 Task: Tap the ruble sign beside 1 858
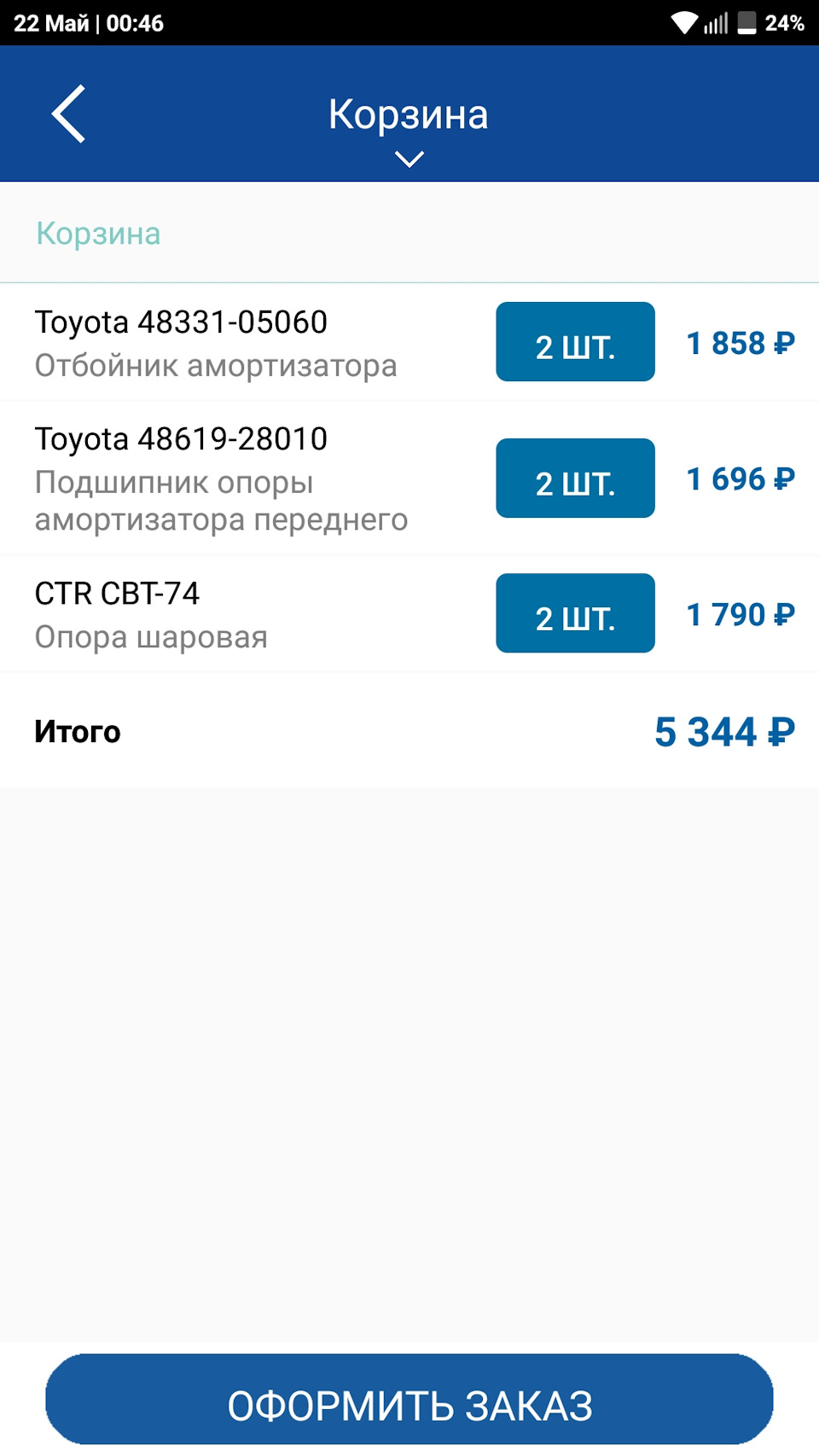tap(783, 343)
